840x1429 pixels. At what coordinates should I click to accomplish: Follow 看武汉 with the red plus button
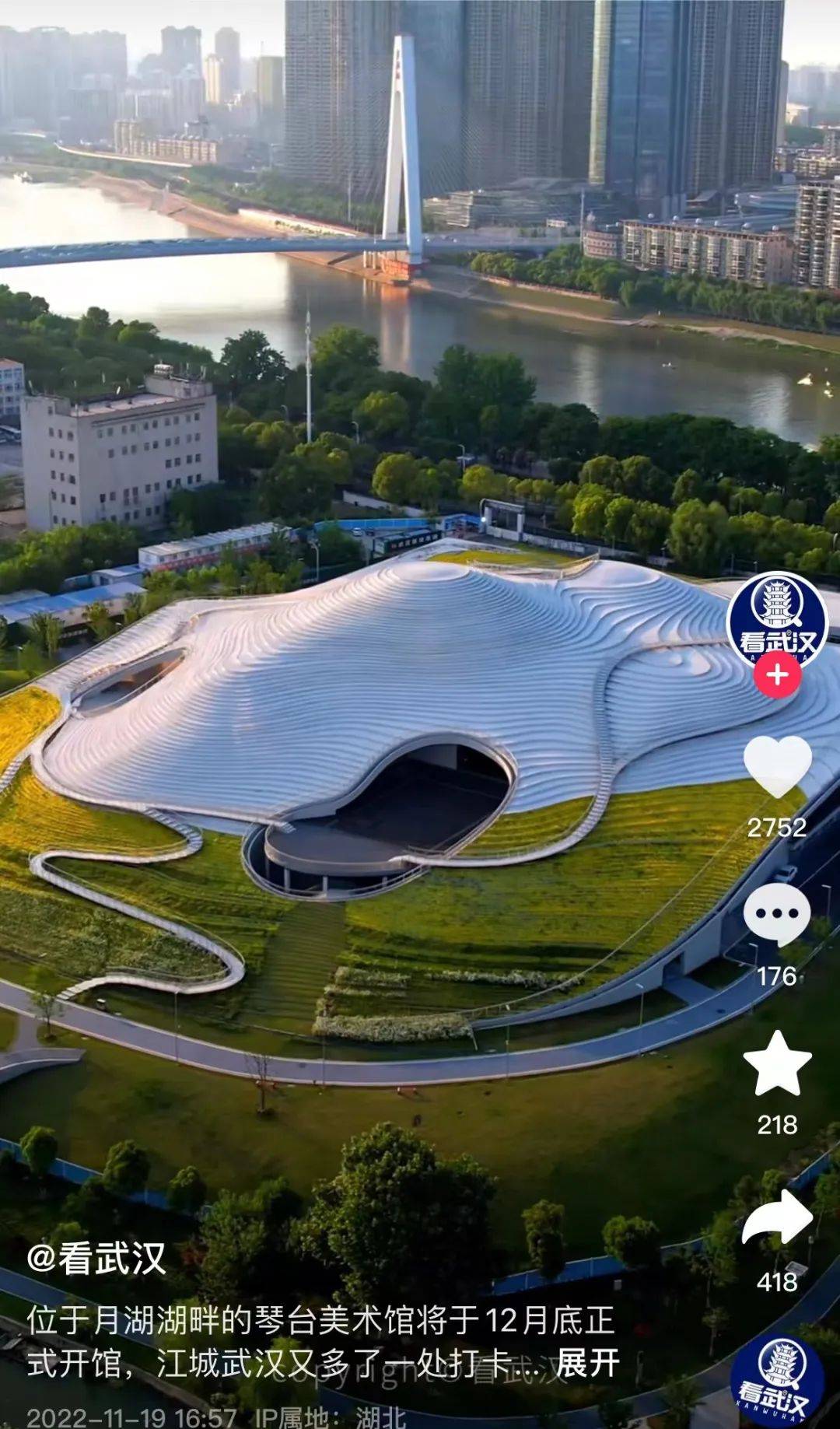point(777,674)
